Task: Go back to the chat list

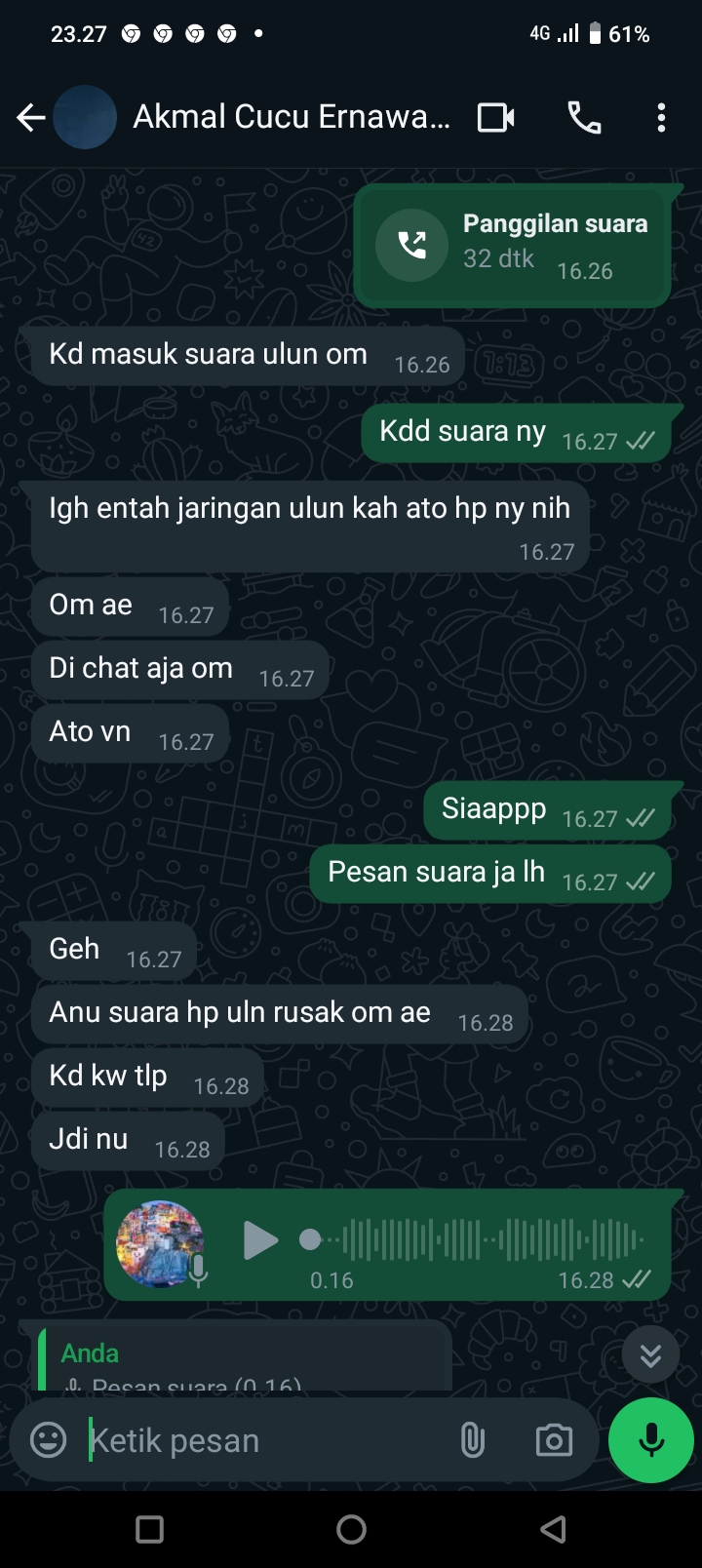Action: pyautogui.click(x=30, y=118)
